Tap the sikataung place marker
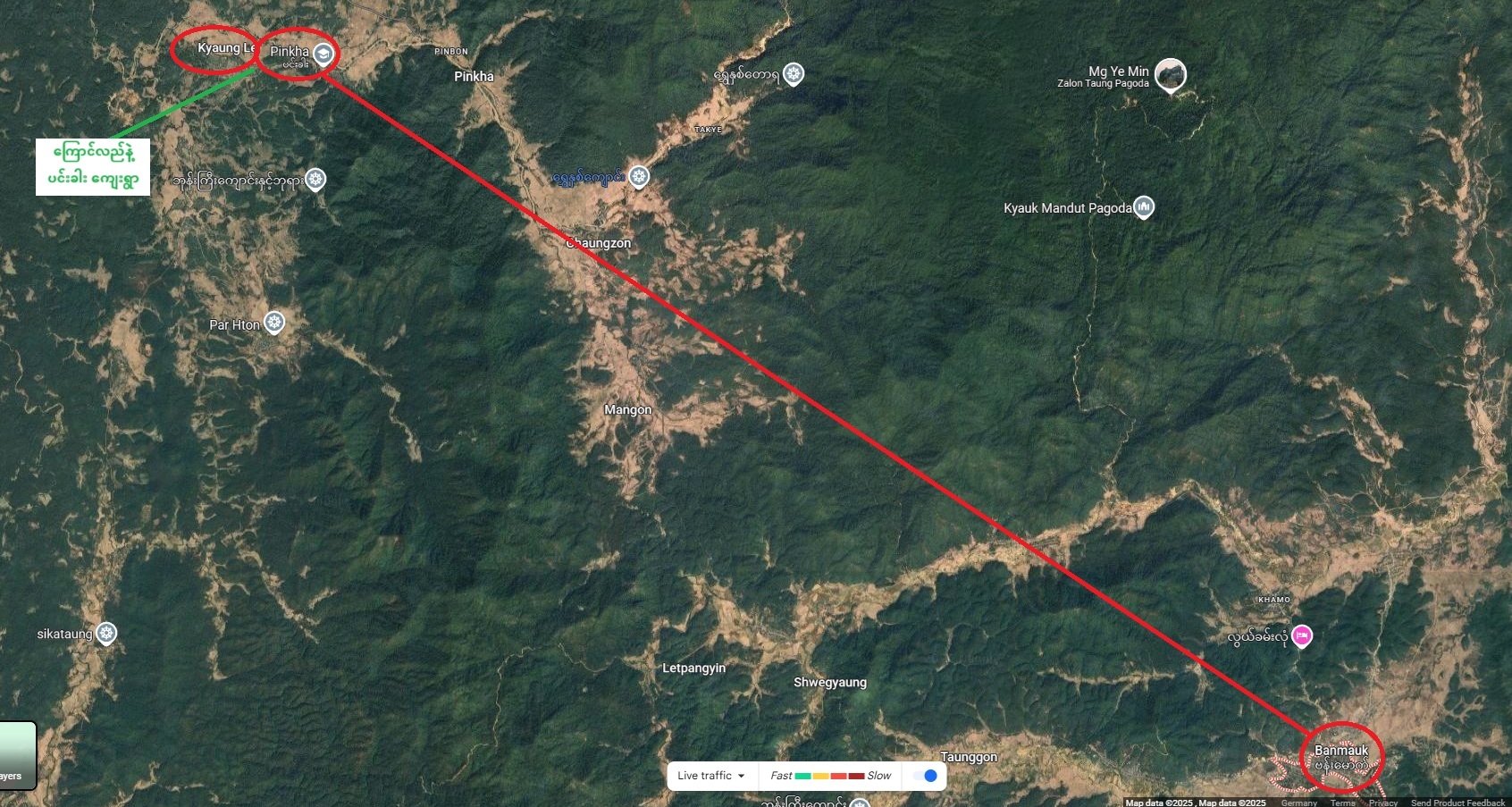 tap(106, 634)
